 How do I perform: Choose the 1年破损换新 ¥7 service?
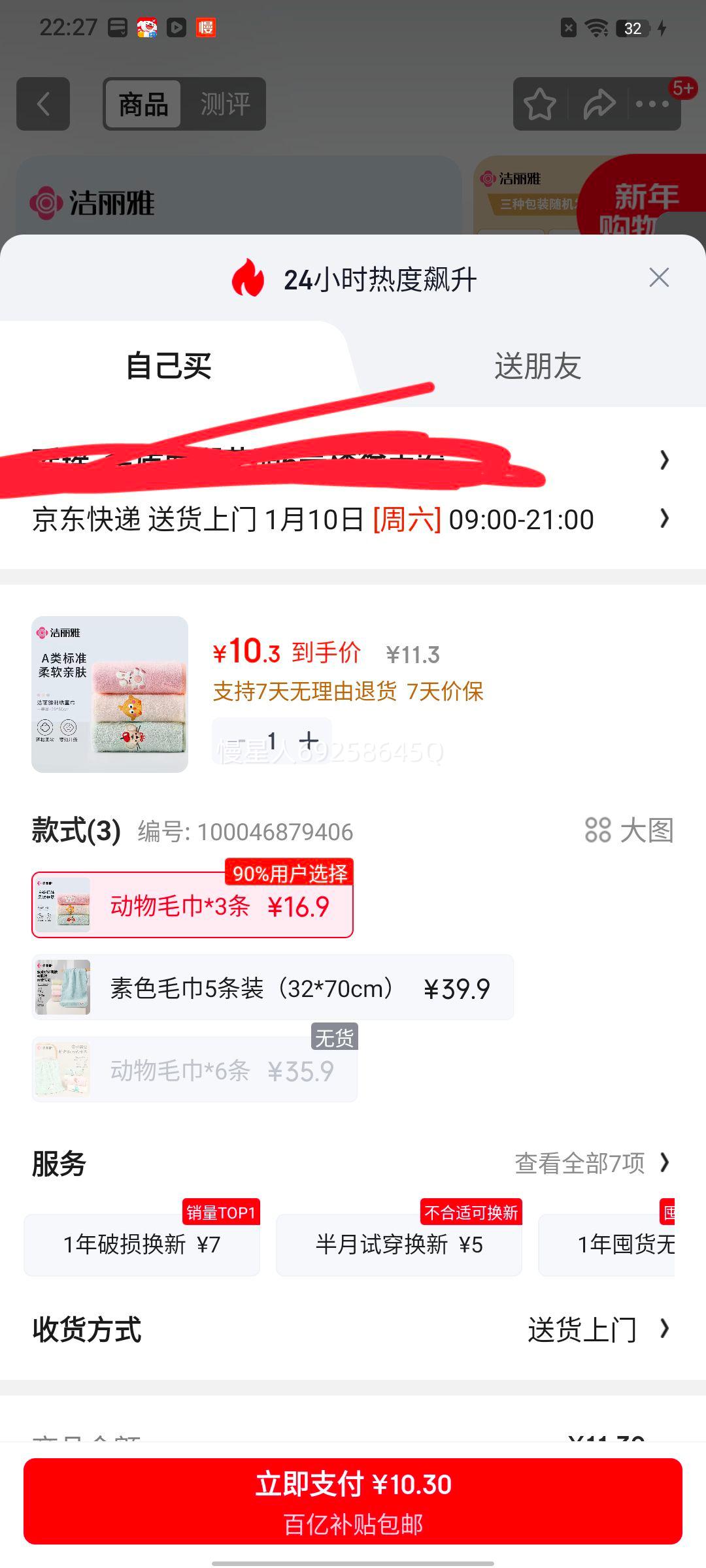(x=141, y=1244)
